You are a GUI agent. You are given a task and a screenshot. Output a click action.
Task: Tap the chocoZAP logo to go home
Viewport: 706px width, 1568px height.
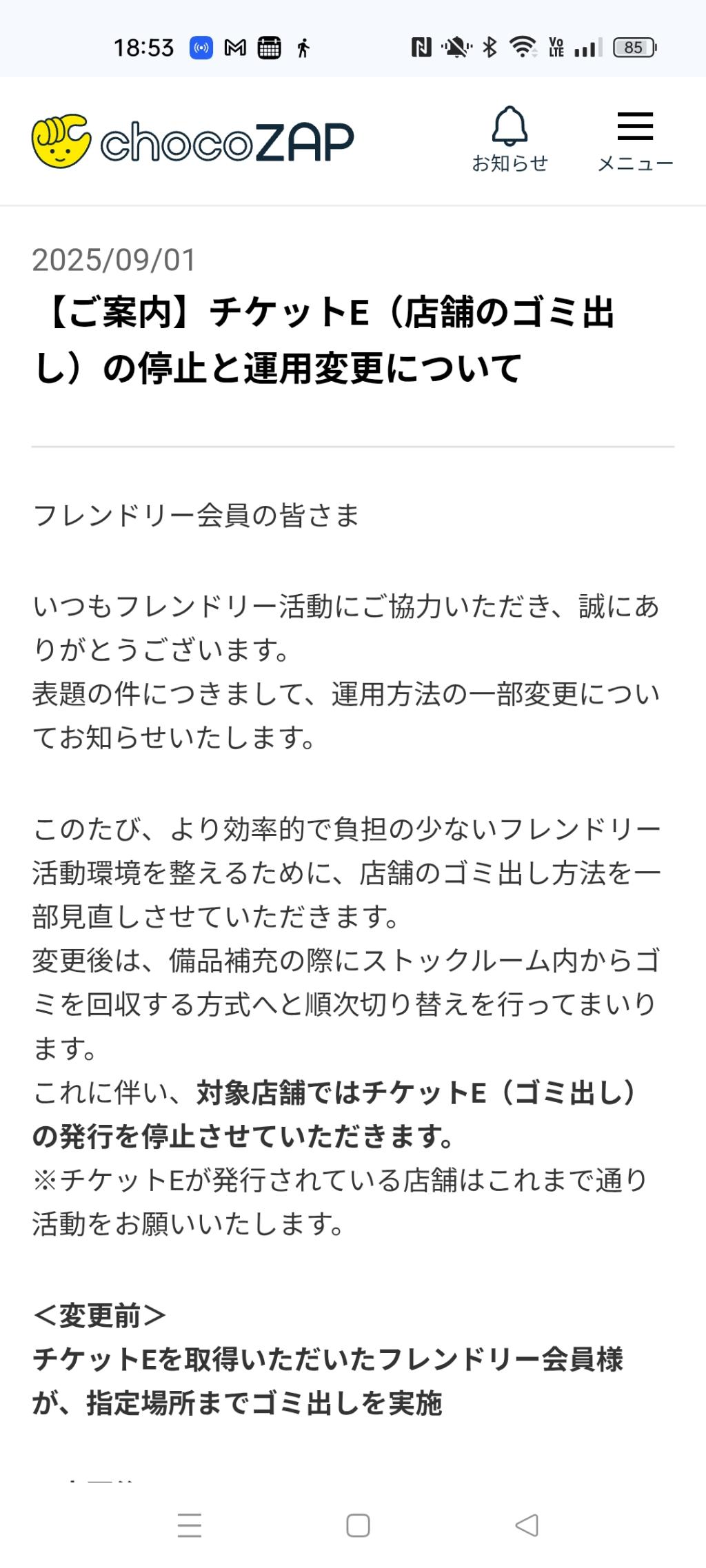192,141
